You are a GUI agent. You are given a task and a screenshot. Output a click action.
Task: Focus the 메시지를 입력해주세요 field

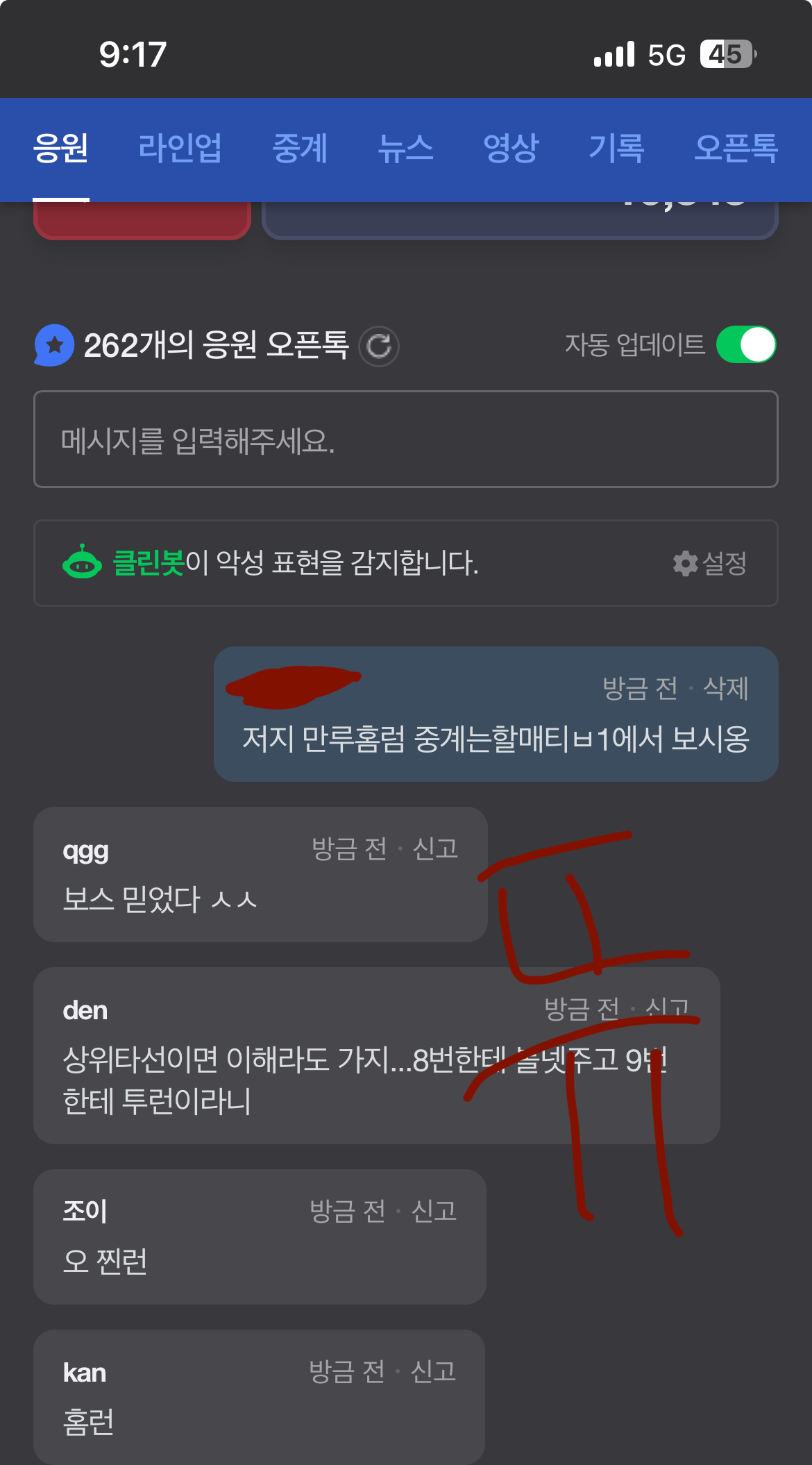pyautogui.click(x=405, y=439)
